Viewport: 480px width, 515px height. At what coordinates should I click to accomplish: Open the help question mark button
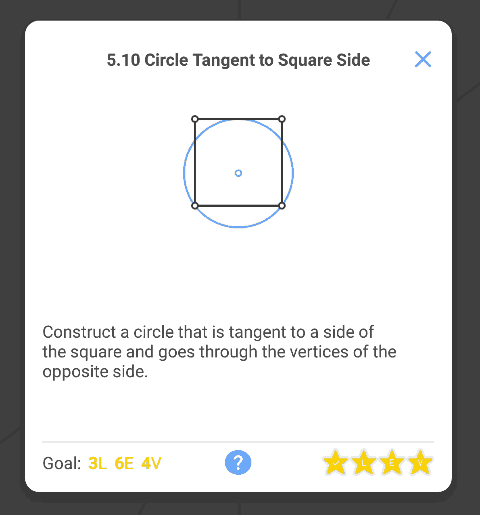coord(238,462)
